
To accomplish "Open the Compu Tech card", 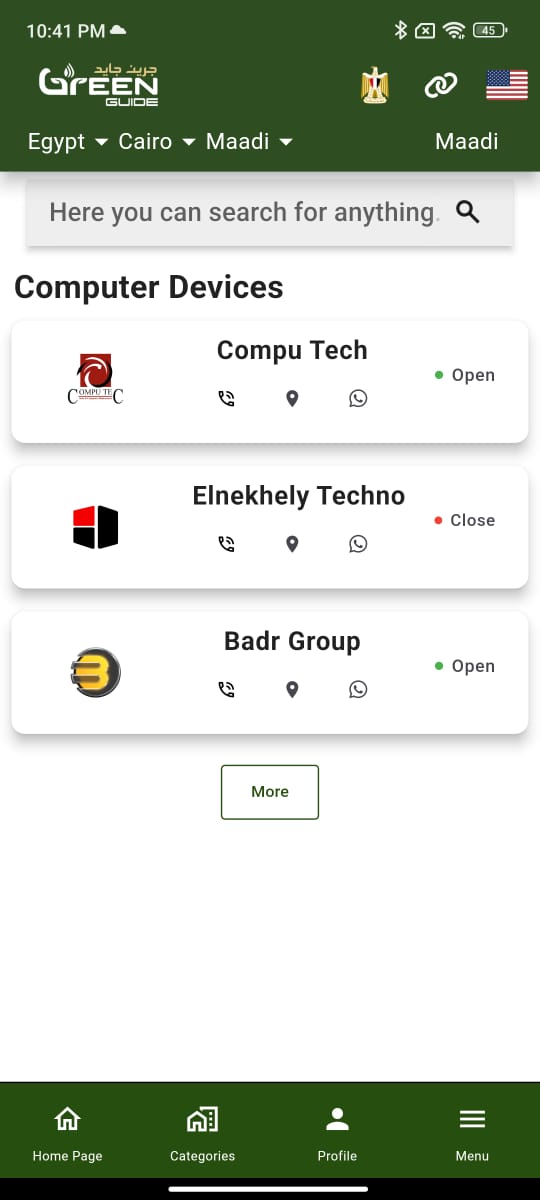I will [x=269, y=381].
